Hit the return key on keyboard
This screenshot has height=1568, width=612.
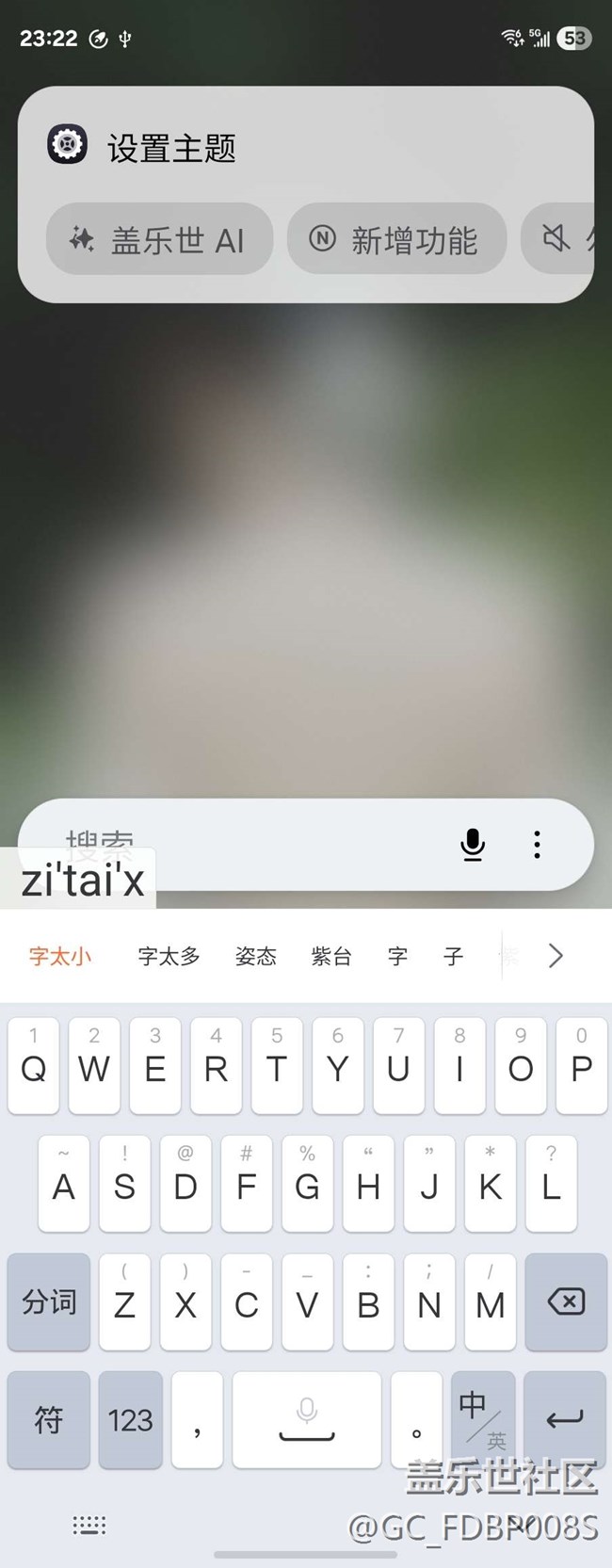(x=565, y=1419)
